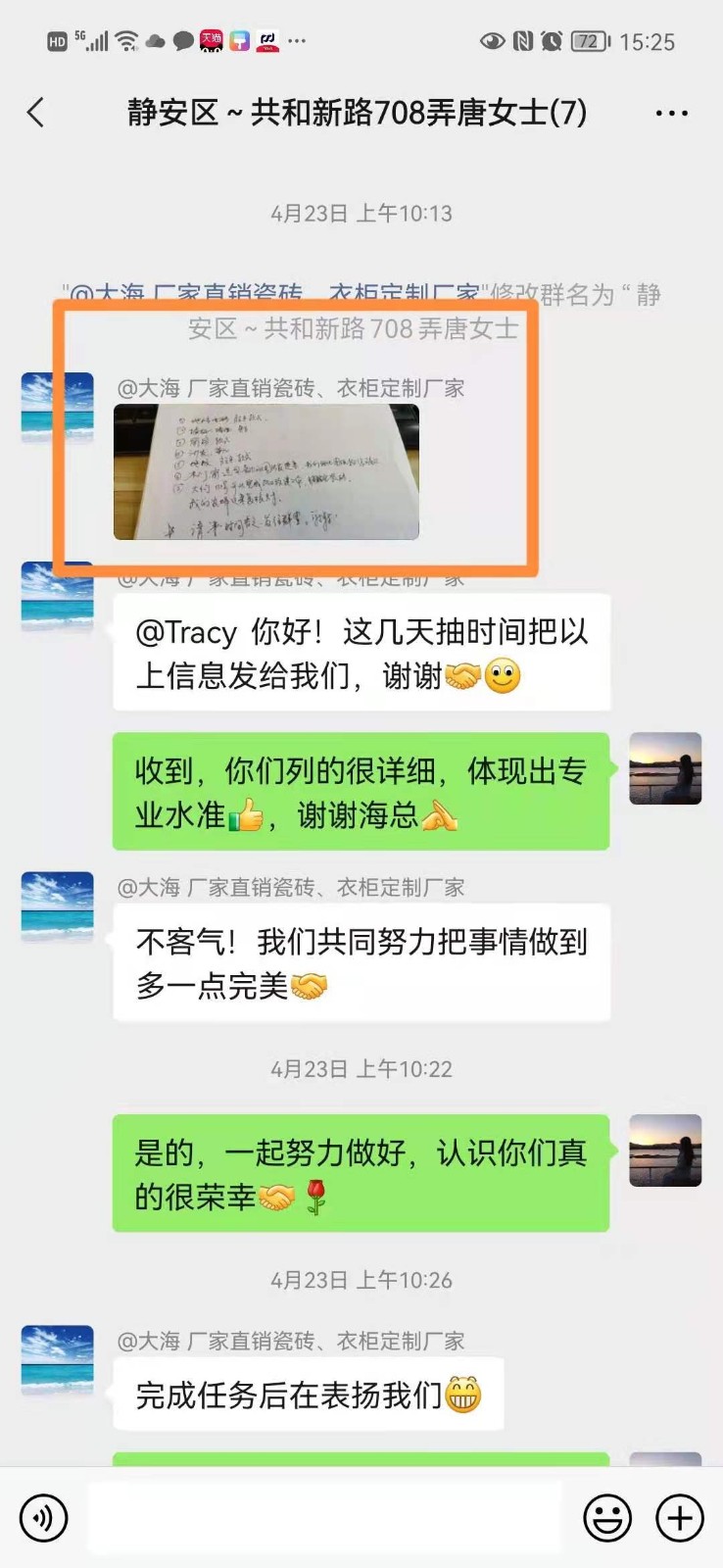Open the handwritten note photo
Screen dimensions: 723x1568
click(x=265, y=472)
